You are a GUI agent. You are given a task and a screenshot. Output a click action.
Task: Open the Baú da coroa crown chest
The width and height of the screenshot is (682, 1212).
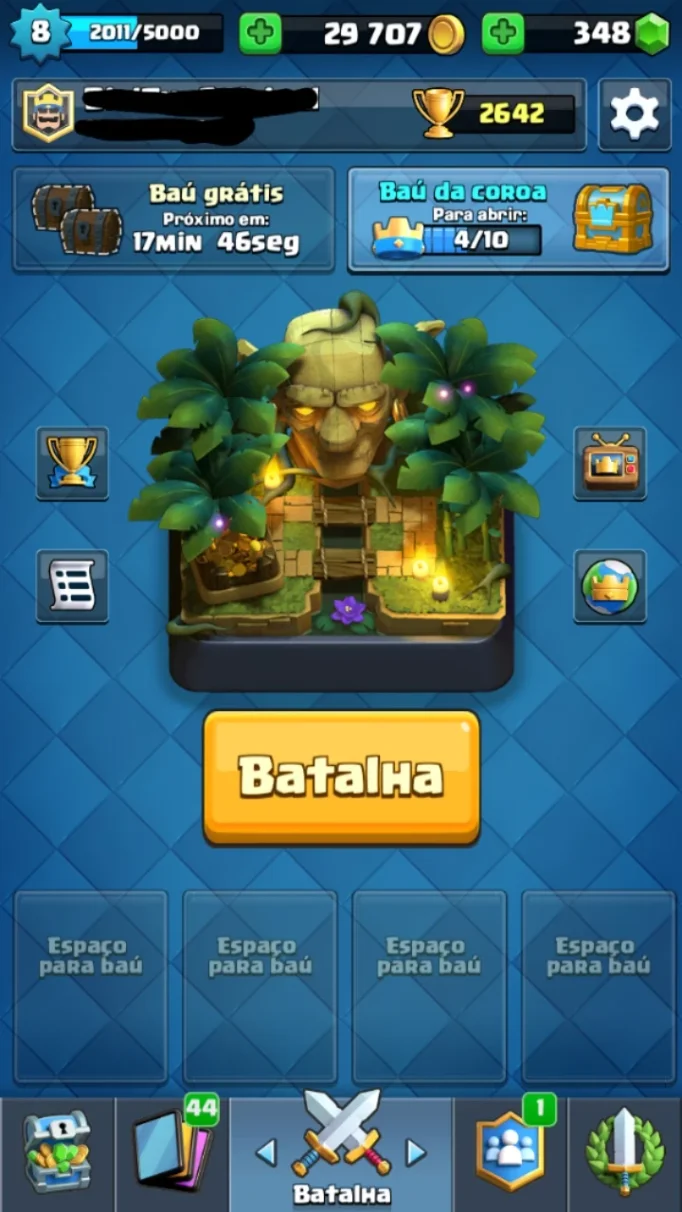[x=508, y=219]
